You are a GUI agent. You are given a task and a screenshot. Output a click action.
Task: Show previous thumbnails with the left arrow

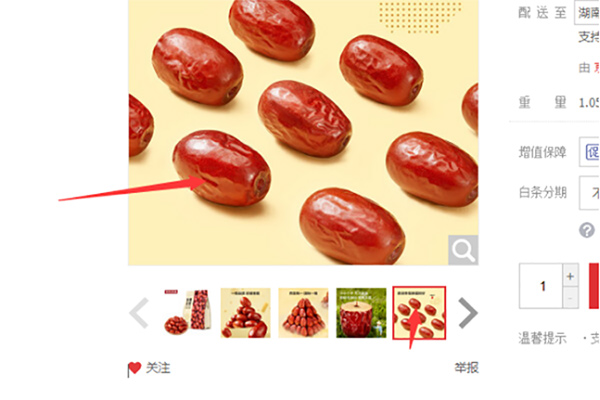(139, 313)
